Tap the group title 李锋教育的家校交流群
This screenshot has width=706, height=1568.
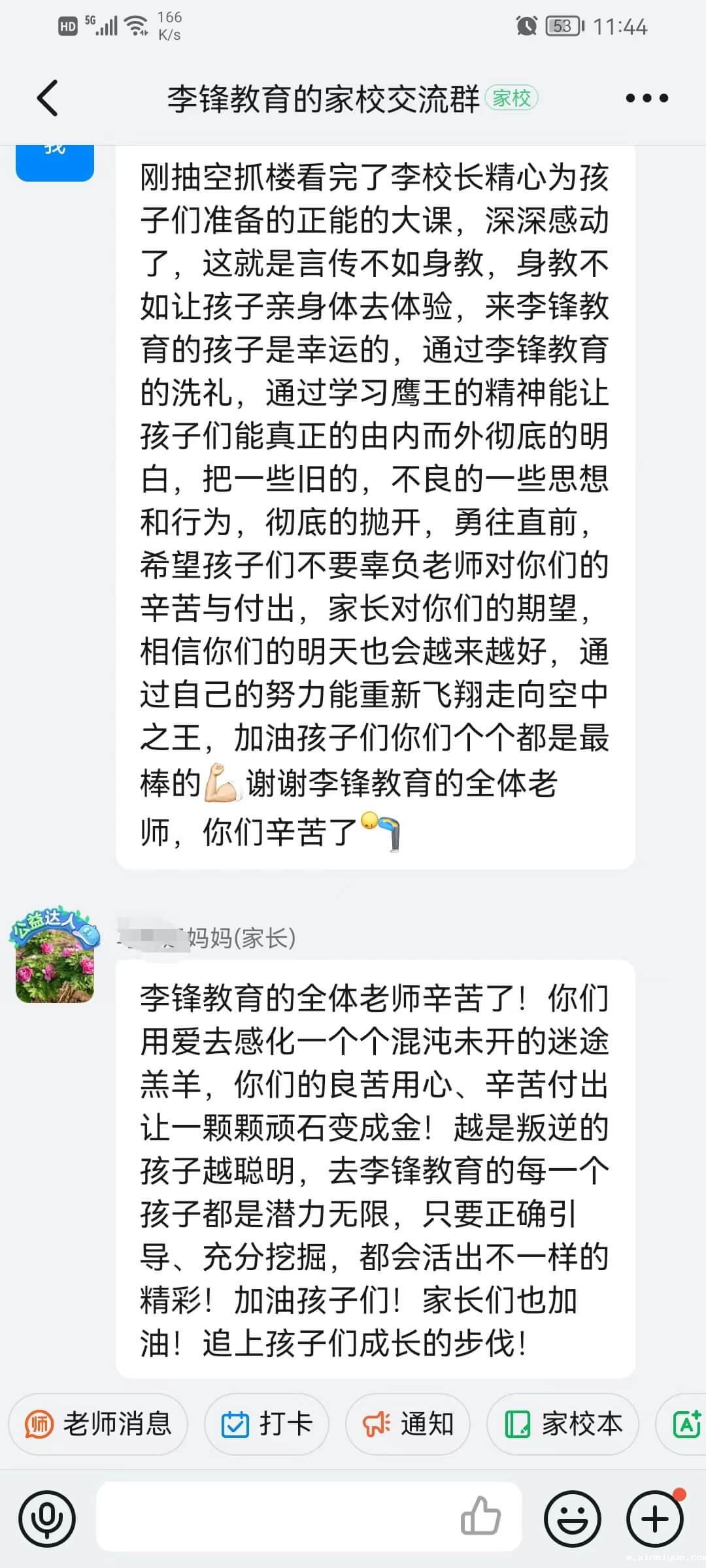tap(324, 98)
